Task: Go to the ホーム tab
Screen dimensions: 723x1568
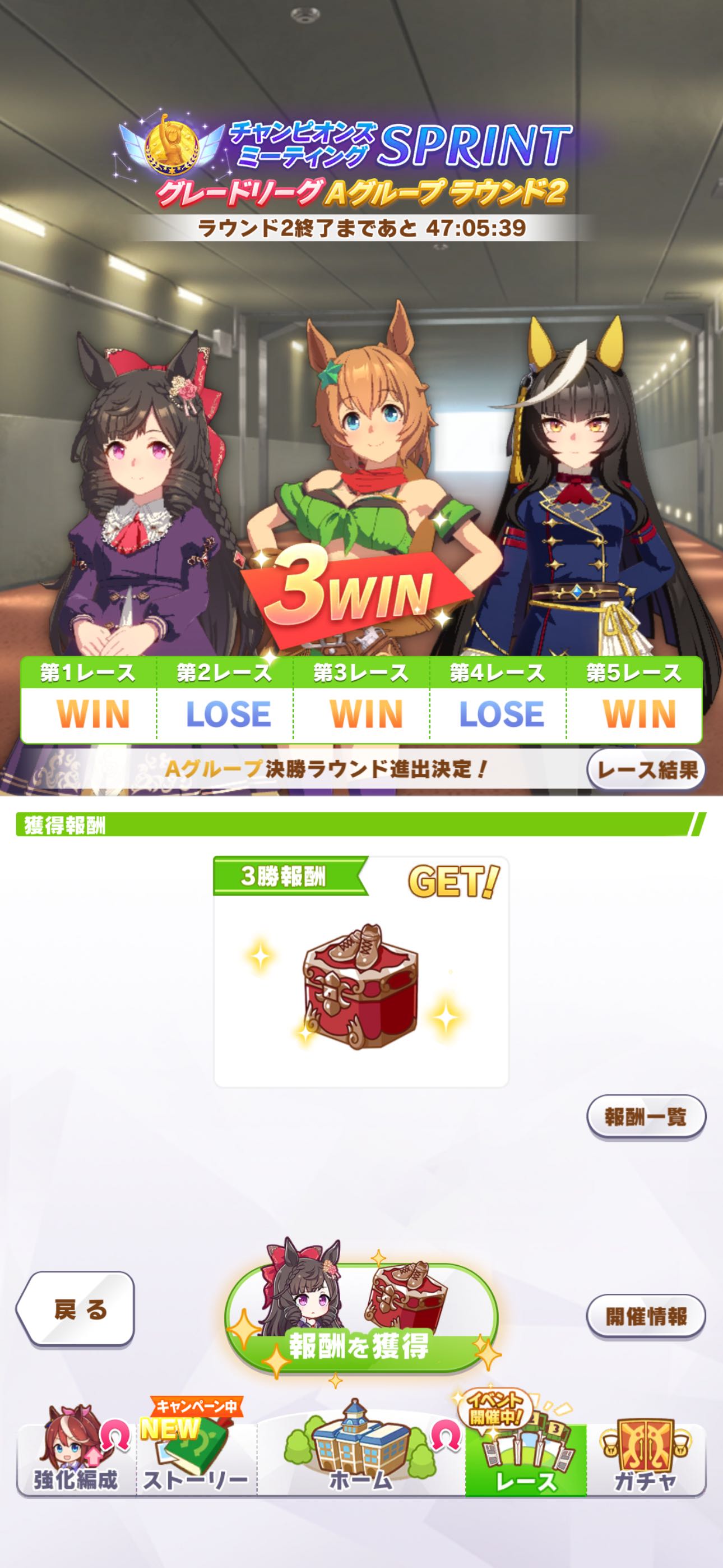Action: [361, 1458]
